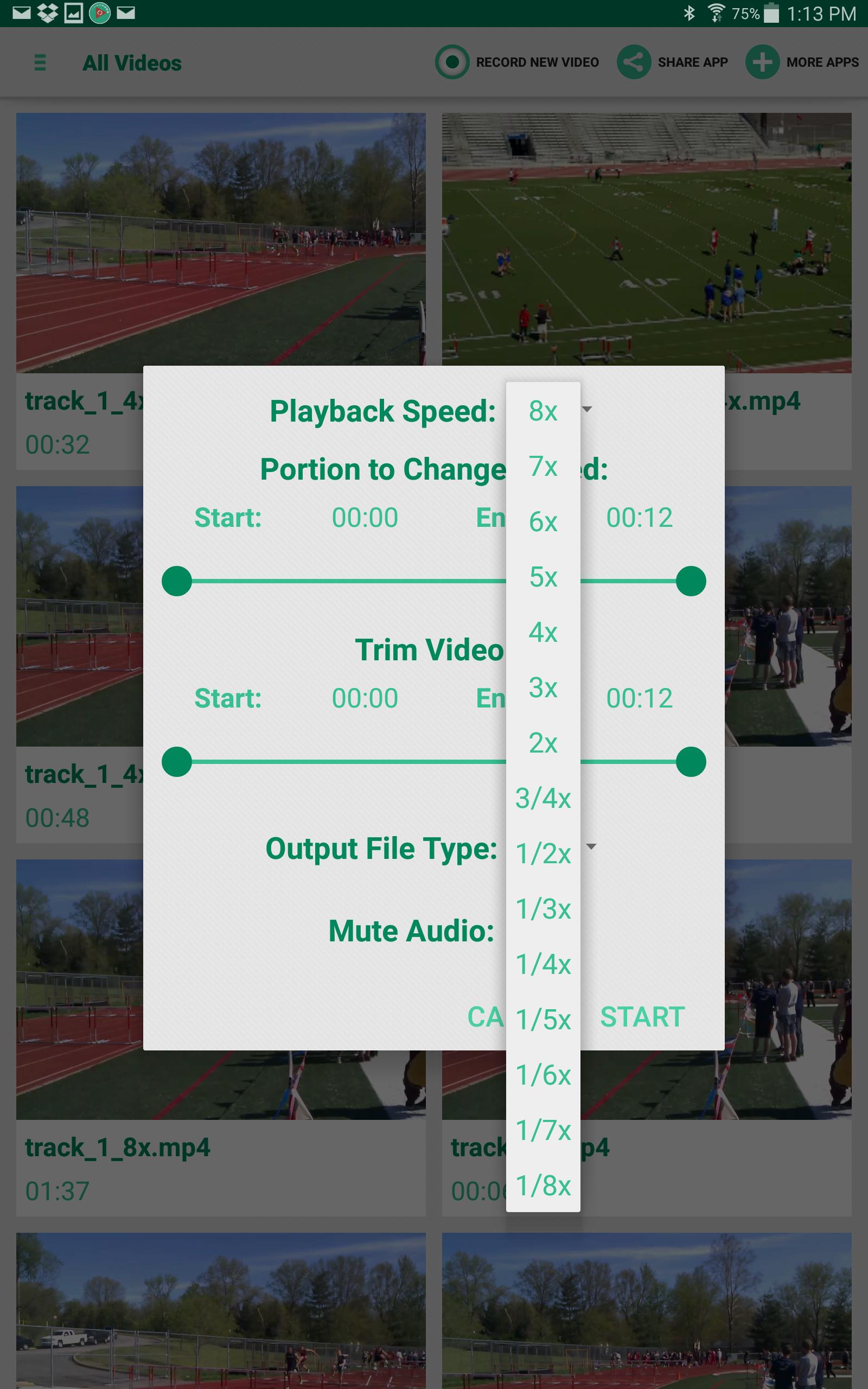
Task: Select 3/4x slow motion speed
Action: tap(542, 798)
